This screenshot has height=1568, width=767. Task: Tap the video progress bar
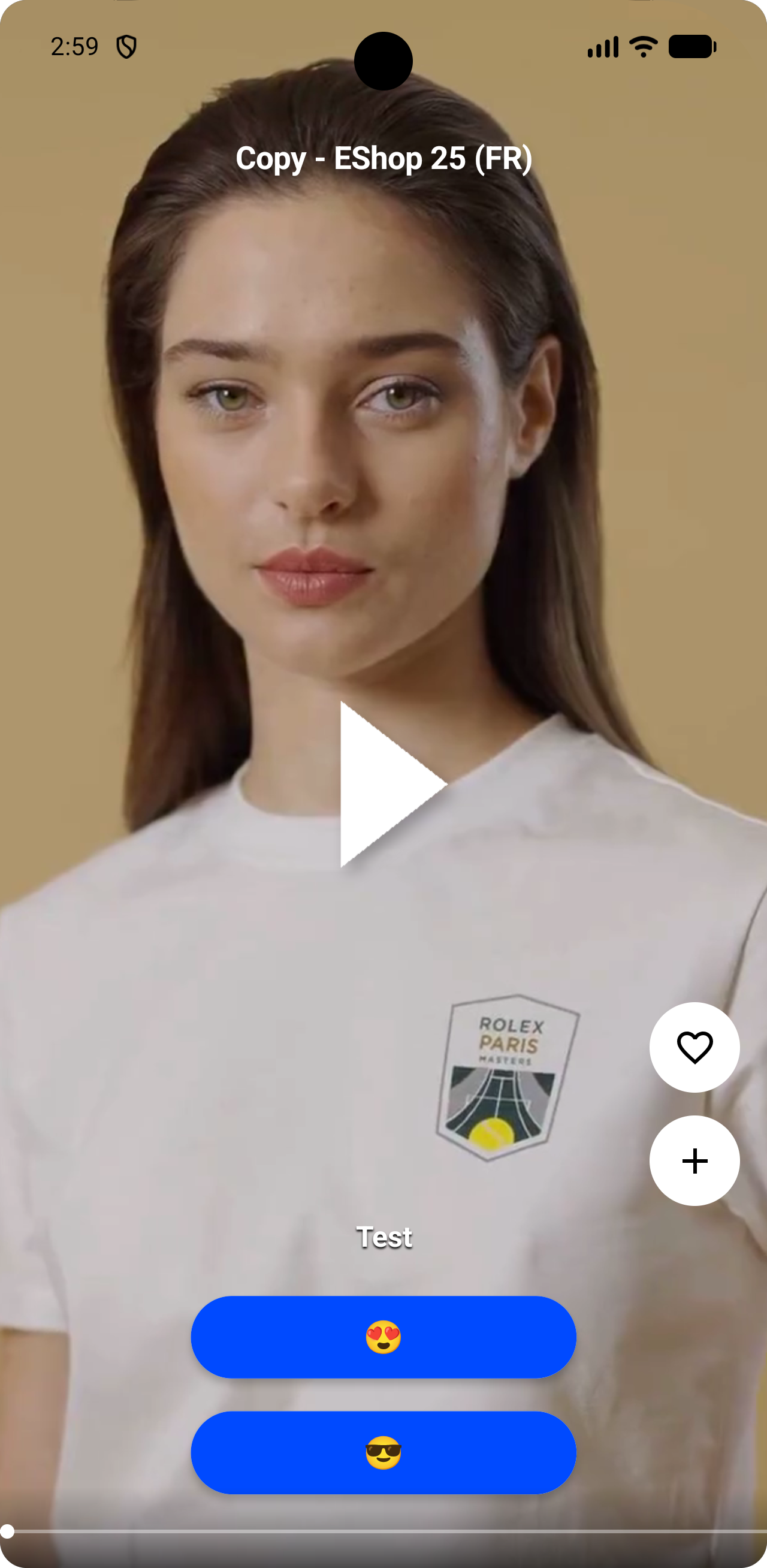click(383, 1531)
